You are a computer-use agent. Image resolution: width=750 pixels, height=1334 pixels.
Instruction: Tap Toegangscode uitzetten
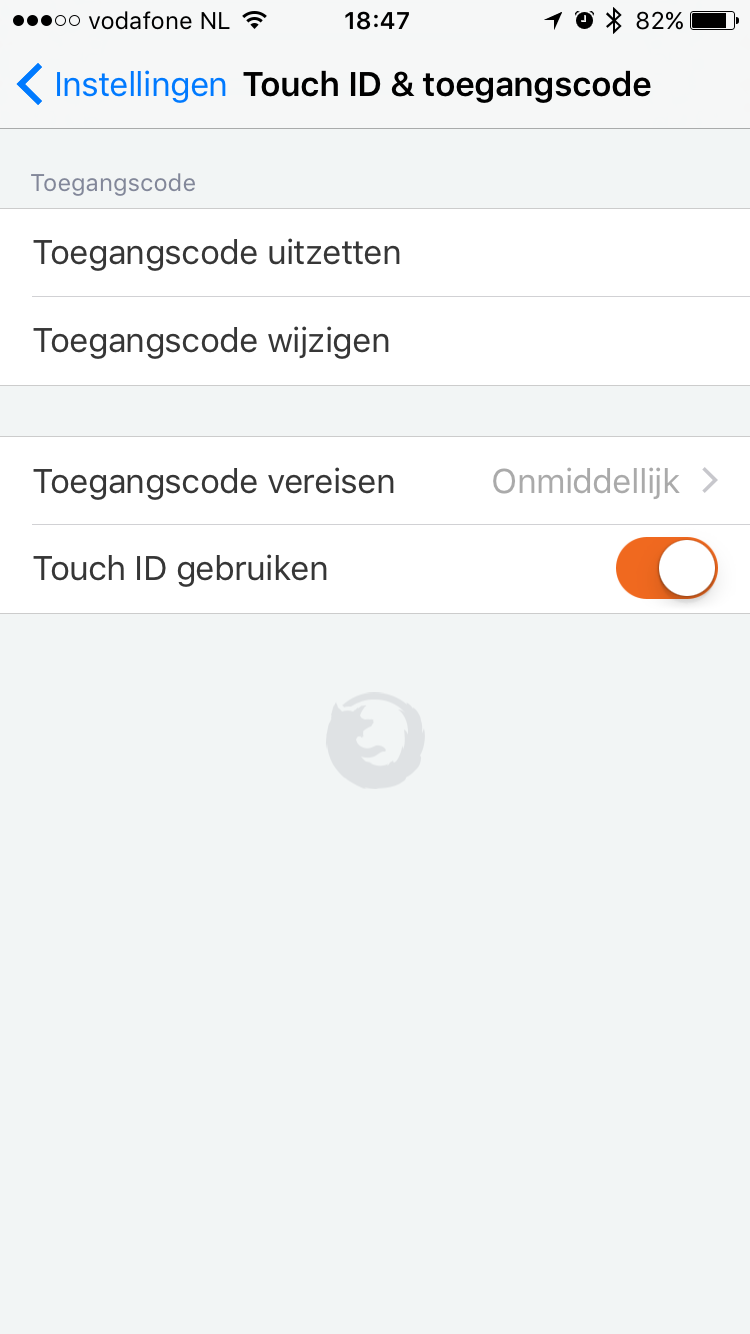click(375, 253)
